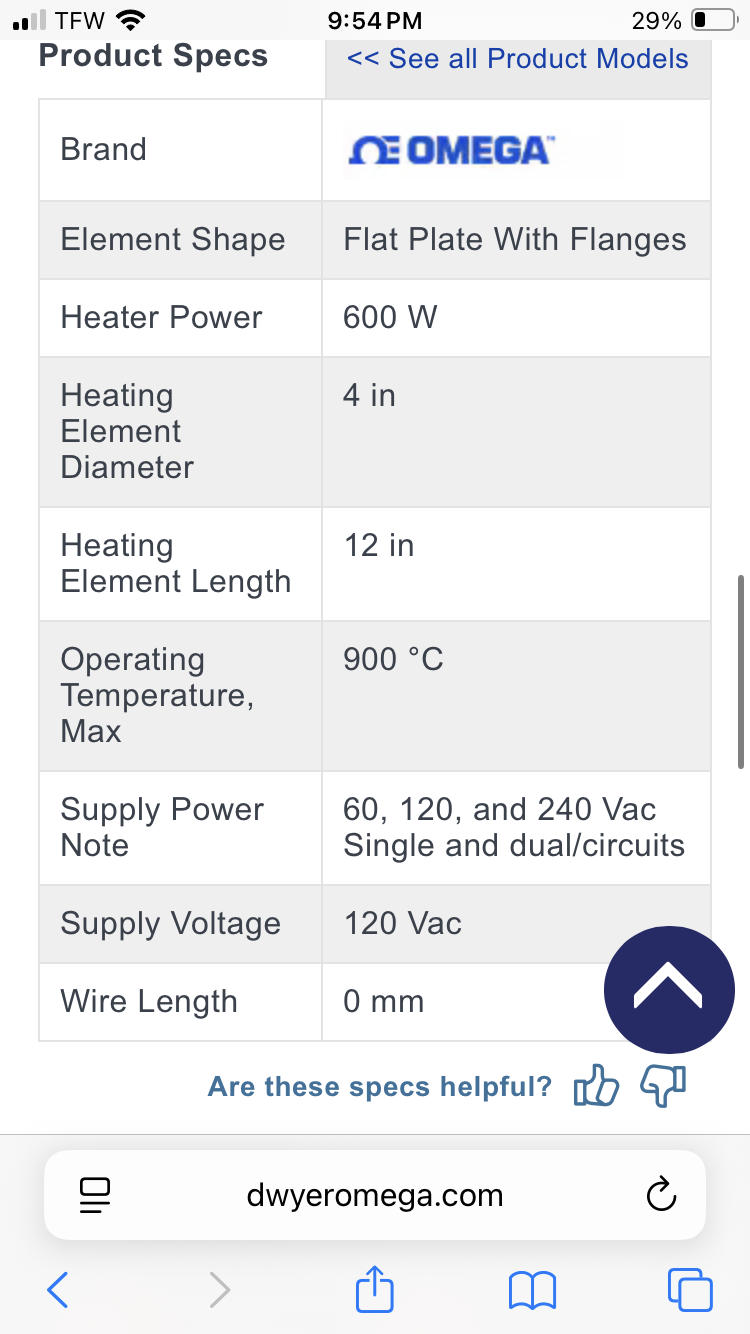Go back to the previous page

click(59, 1290)
